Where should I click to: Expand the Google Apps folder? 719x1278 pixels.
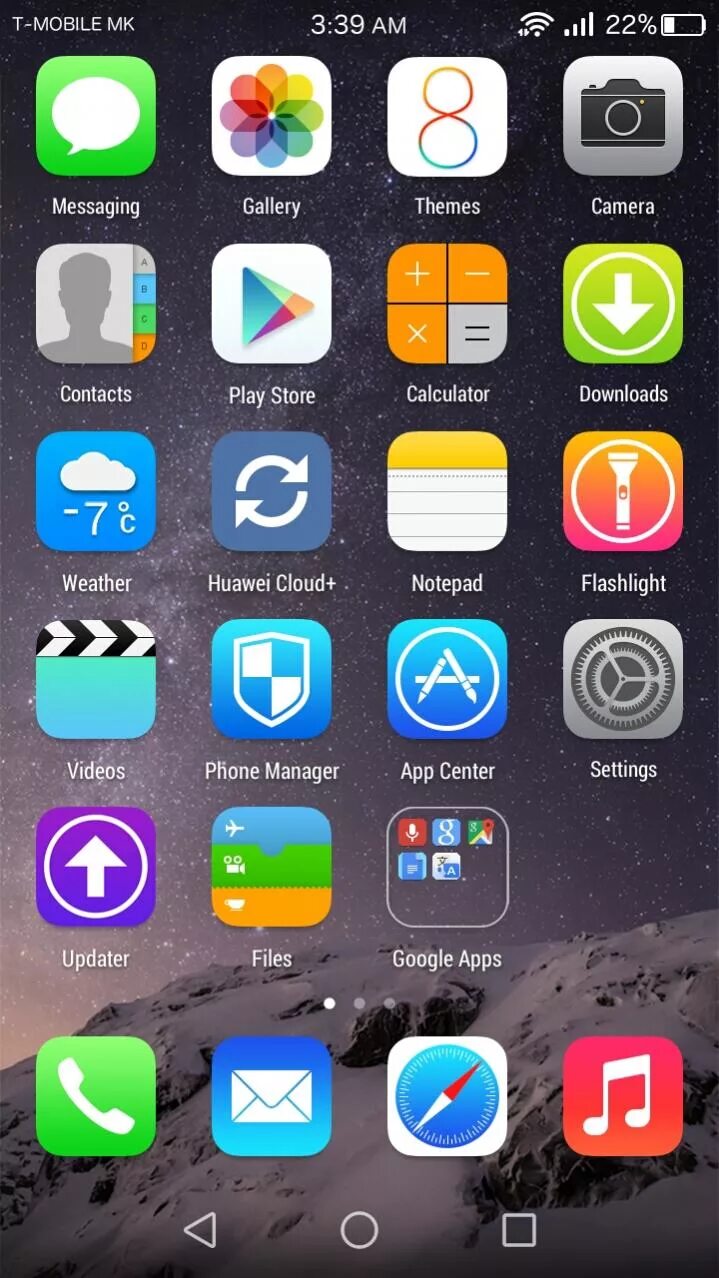[x=447, y=867]
